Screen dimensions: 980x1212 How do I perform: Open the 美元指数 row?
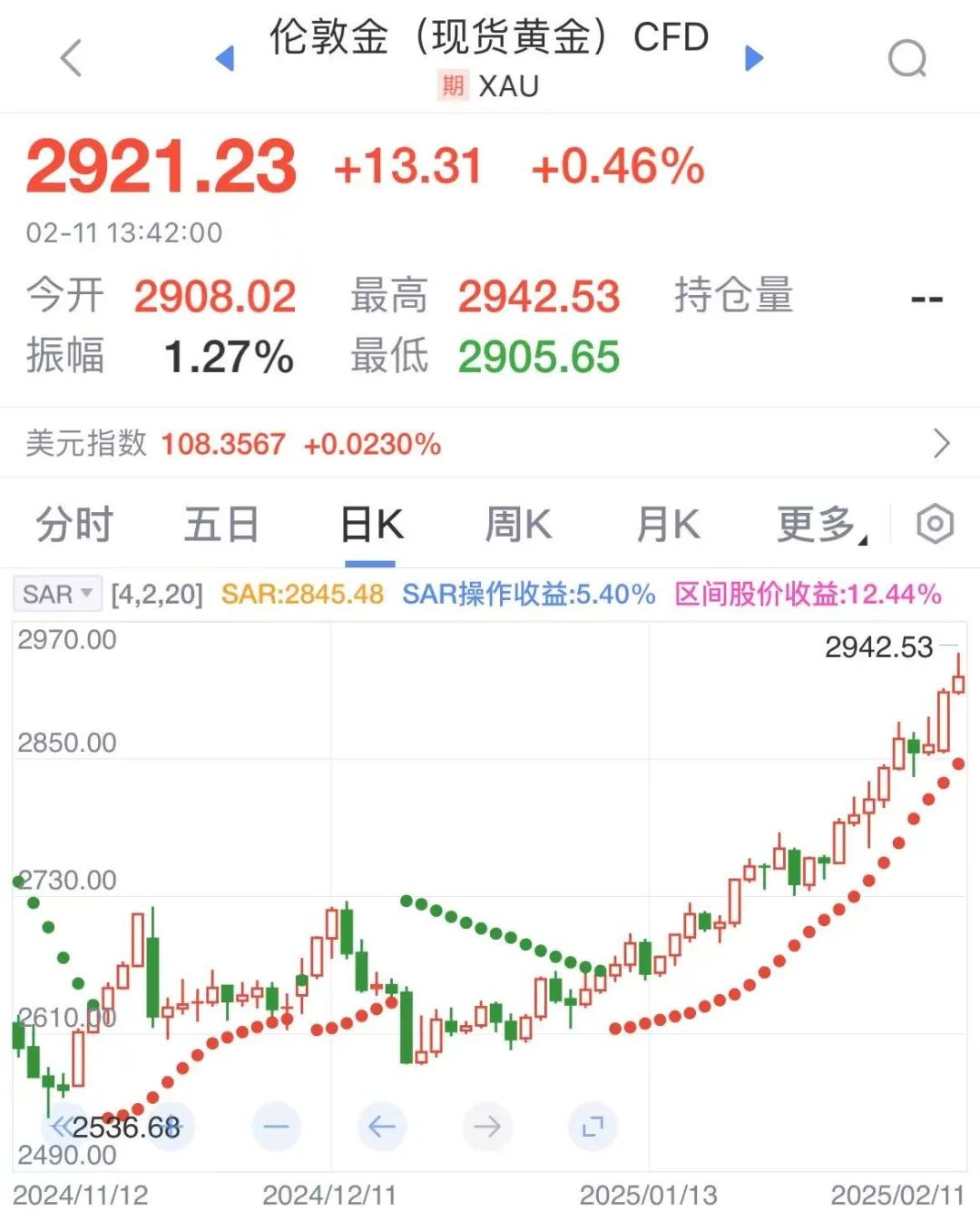[490, 444]
